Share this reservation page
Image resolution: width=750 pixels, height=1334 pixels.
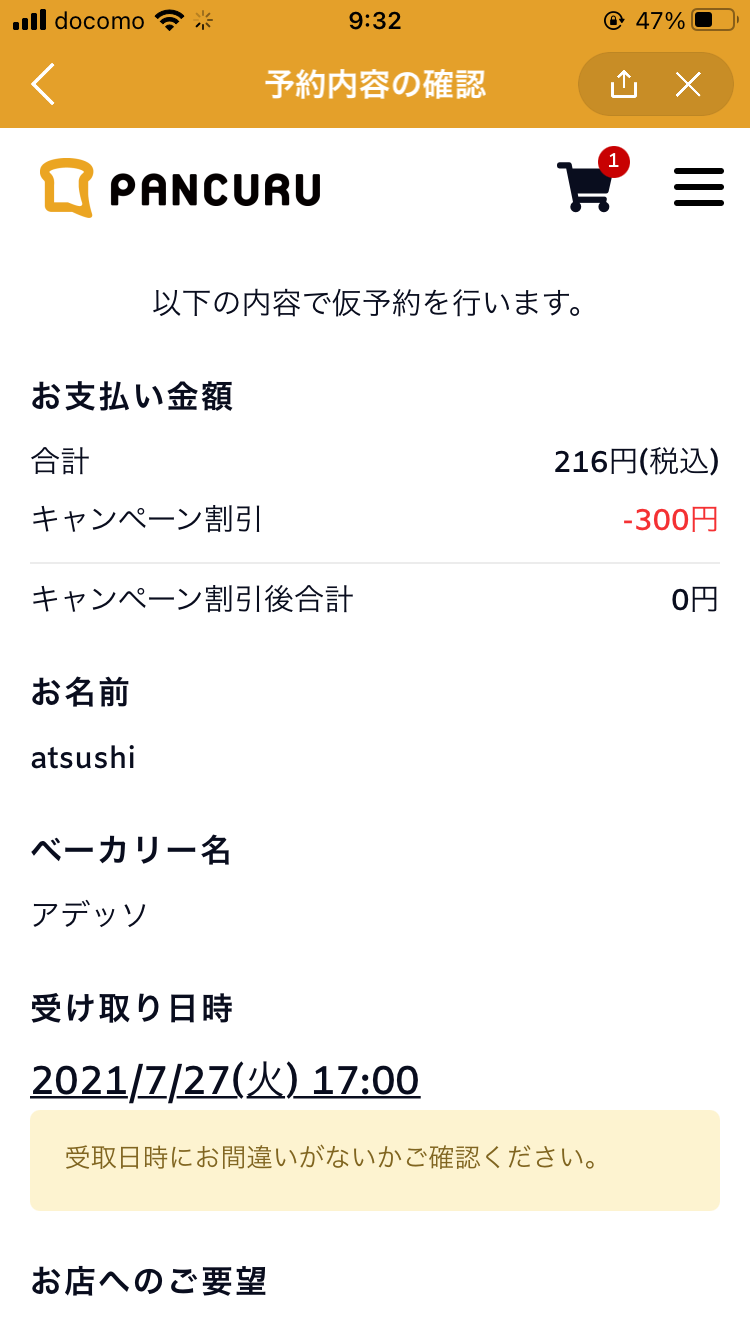click(623, 85)
